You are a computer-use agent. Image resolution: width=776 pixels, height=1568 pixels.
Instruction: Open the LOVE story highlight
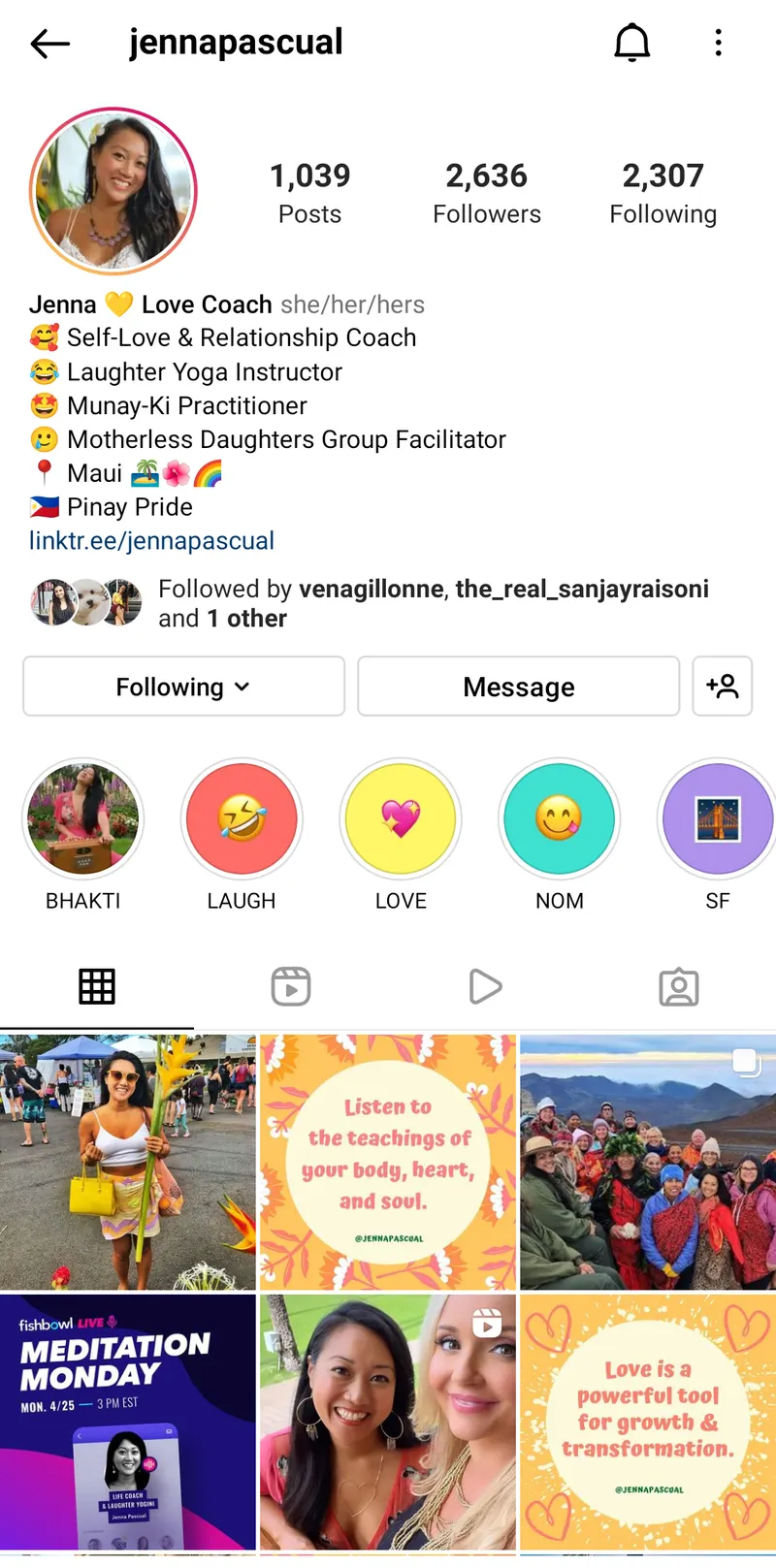[401, 819]
